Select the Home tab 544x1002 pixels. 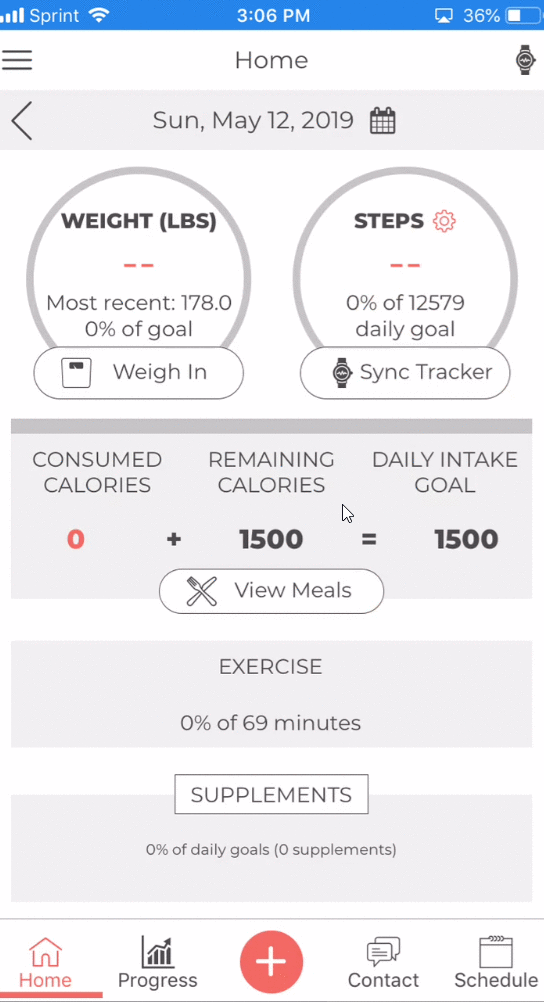click(x=45, y=962)
